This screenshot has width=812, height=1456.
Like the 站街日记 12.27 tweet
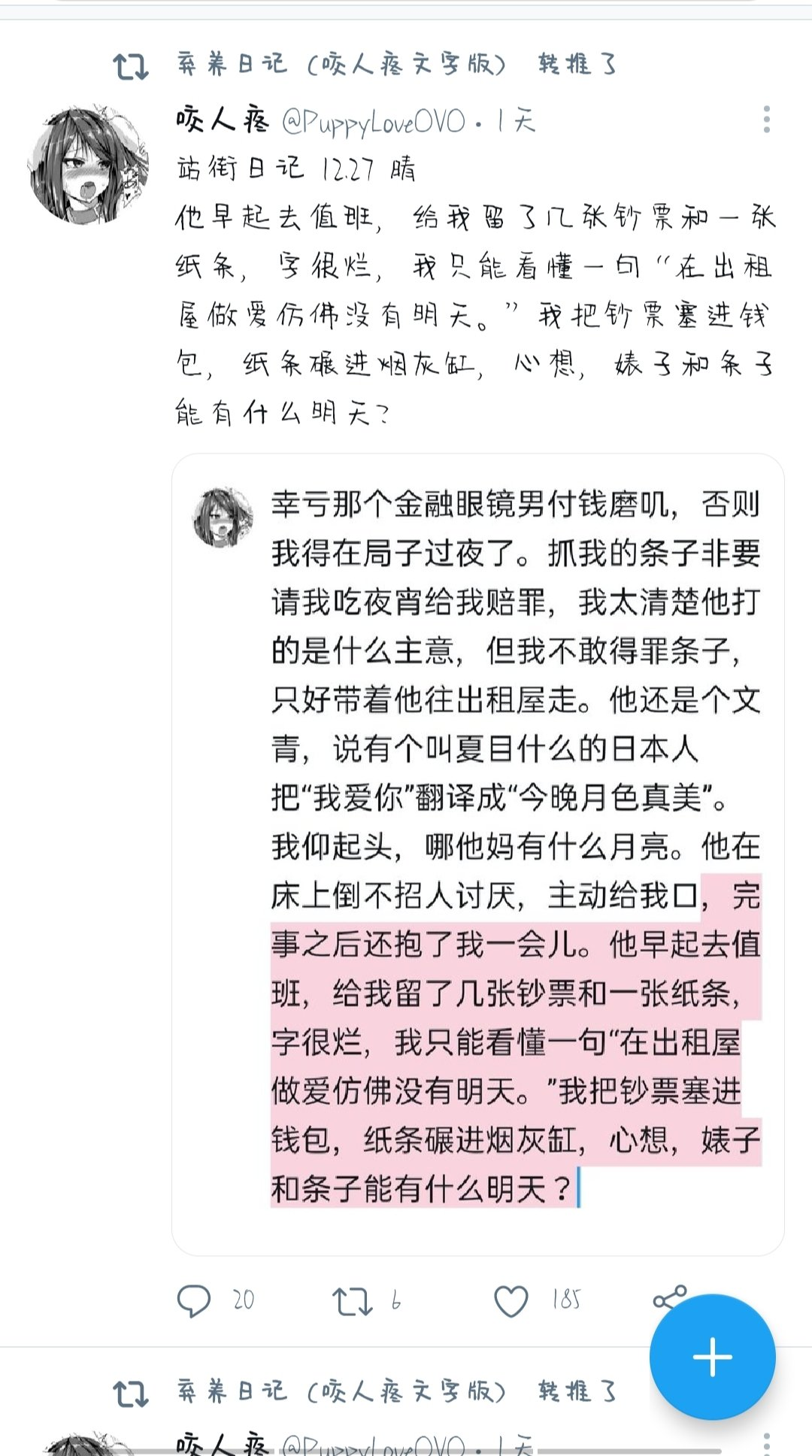pos(511,1300)
